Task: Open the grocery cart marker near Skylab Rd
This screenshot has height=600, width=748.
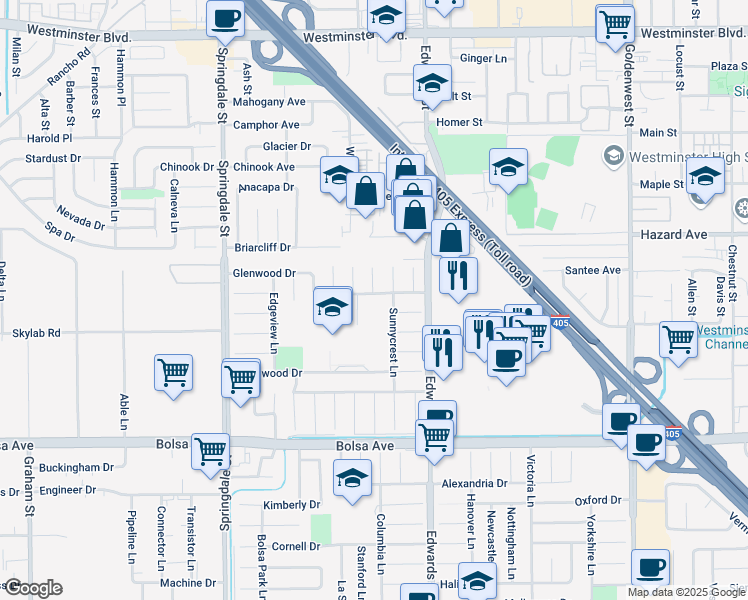Action: [173, 373]
